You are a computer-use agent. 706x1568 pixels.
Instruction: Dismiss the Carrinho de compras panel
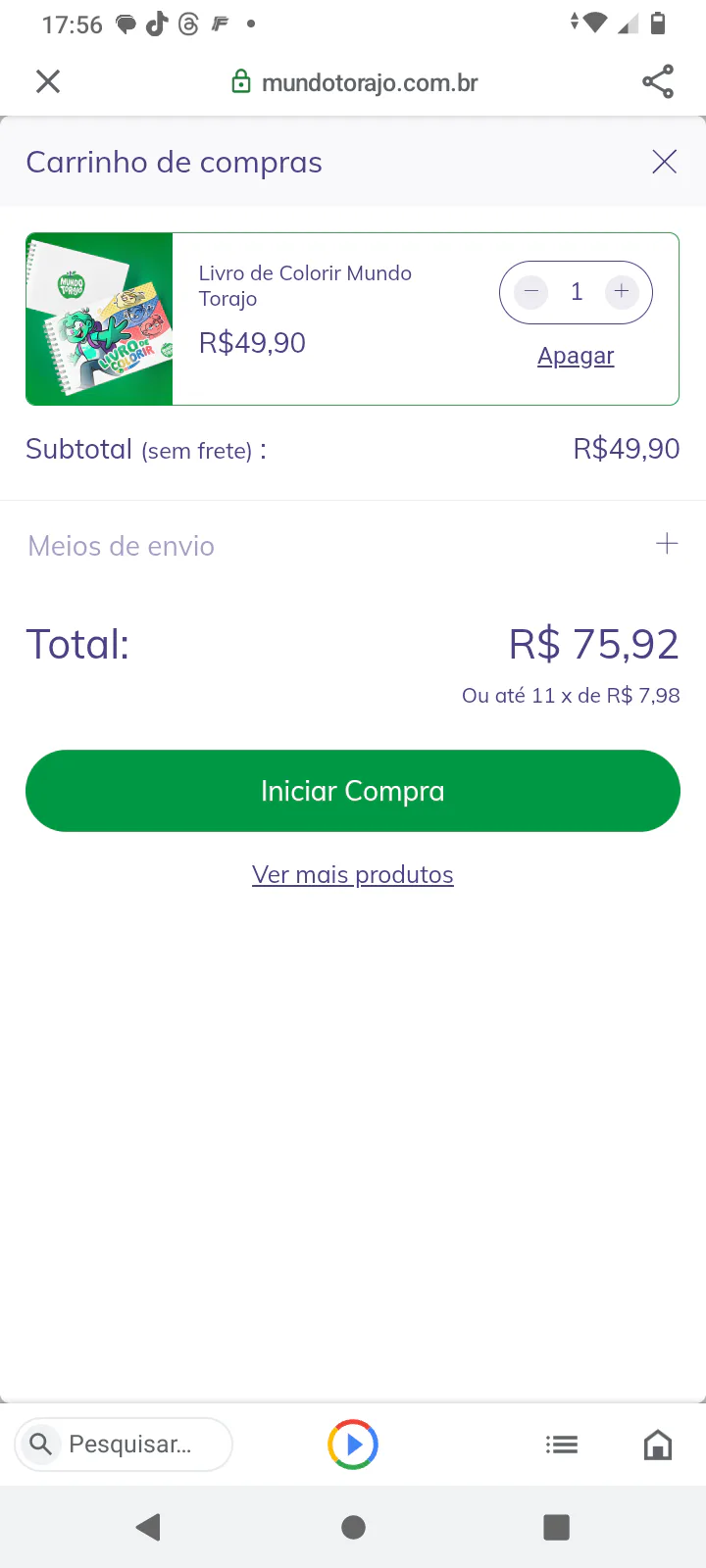665,162
